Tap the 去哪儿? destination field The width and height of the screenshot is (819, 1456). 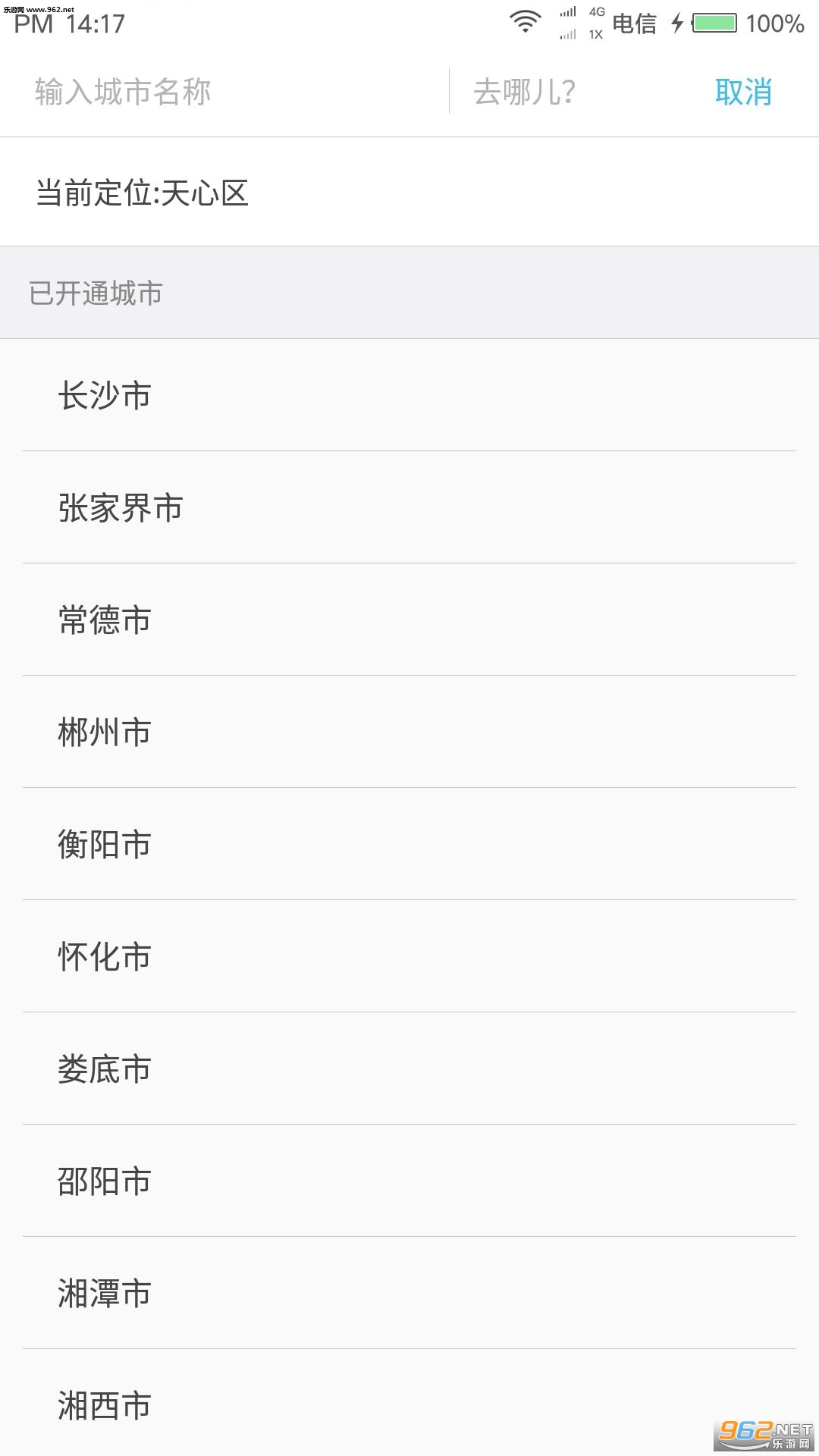point(569,92)
